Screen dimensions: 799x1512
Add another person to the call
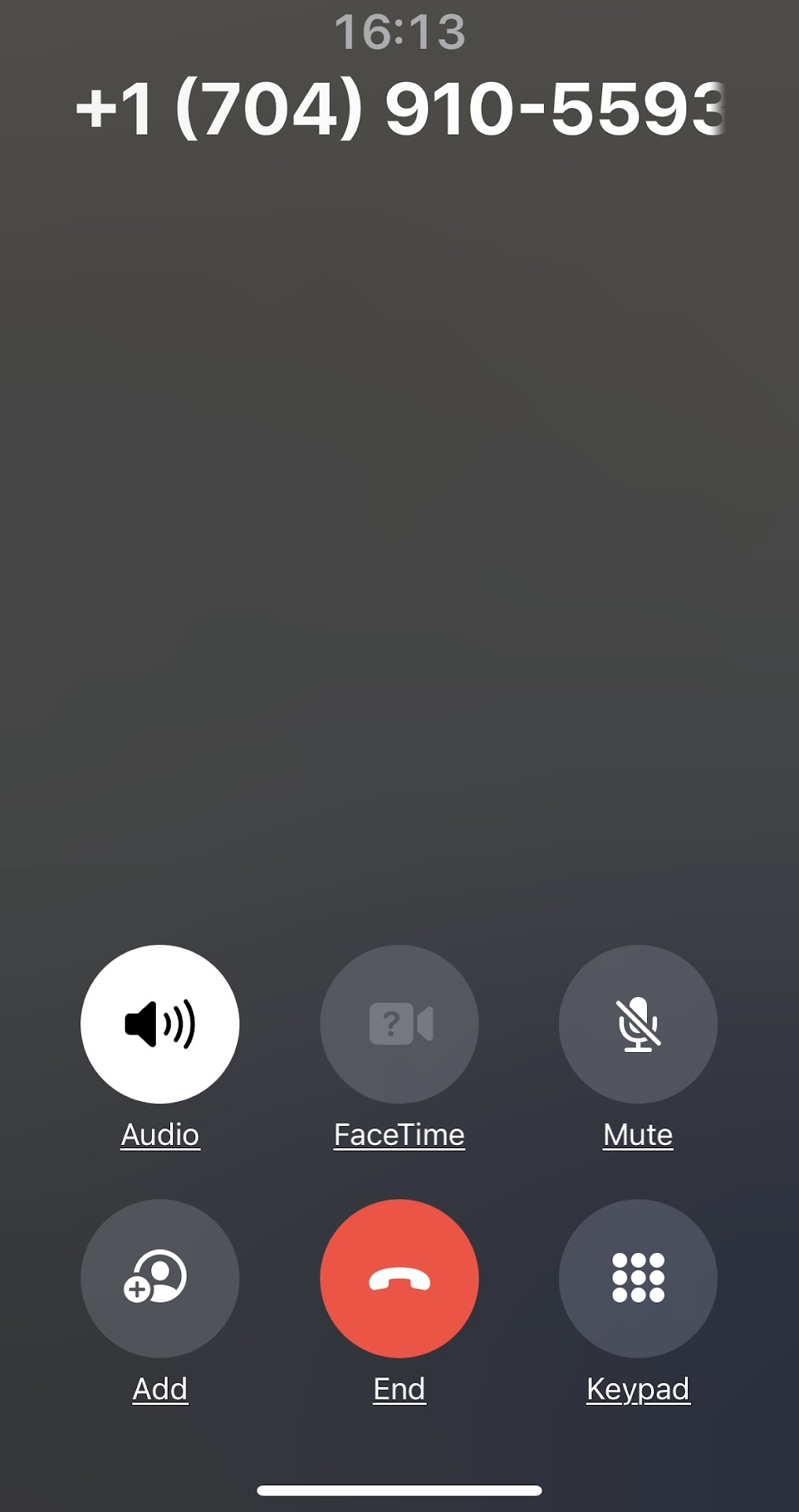point(160,1277)
